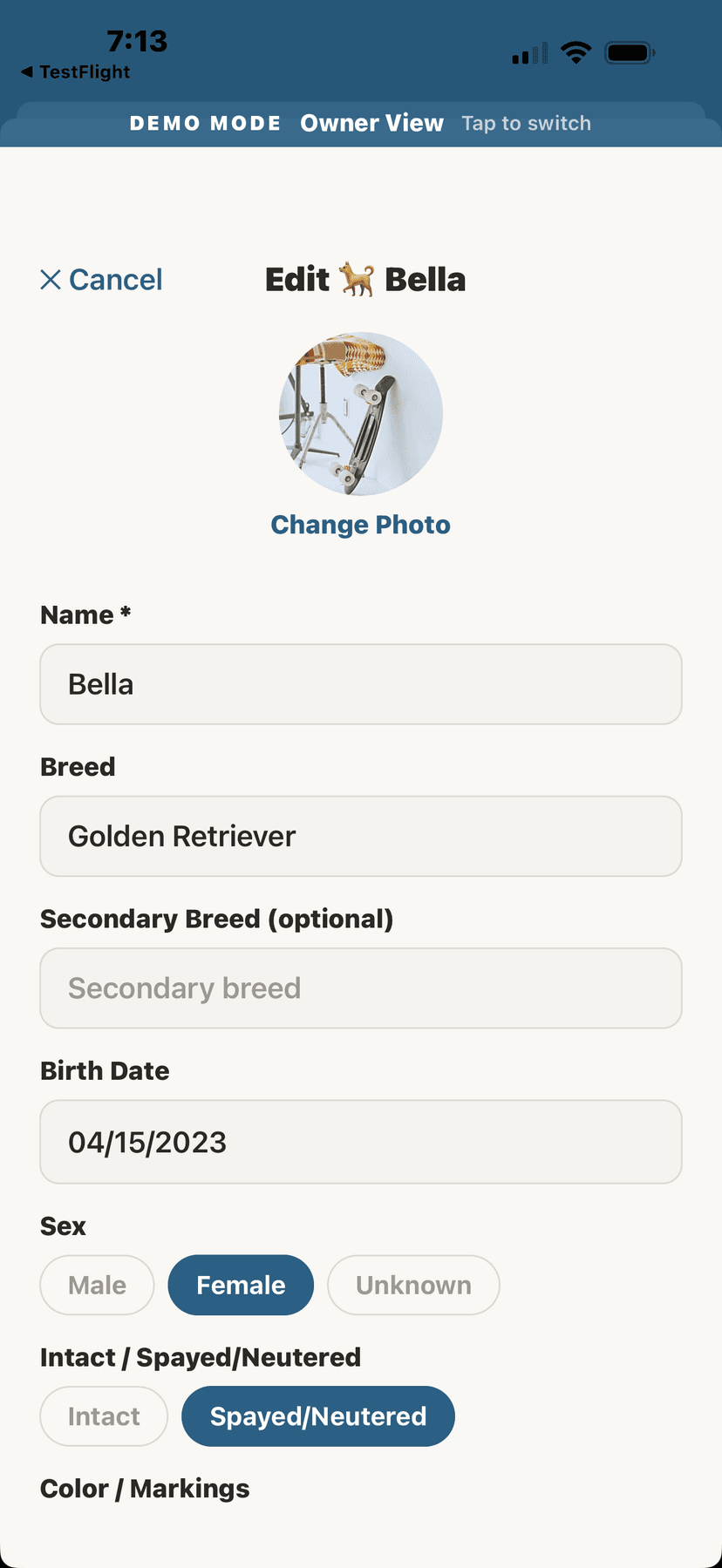Screen dimensions: 722x1568
Task: Tap the Wi-Fi status icon
Action: coord(576,51)
